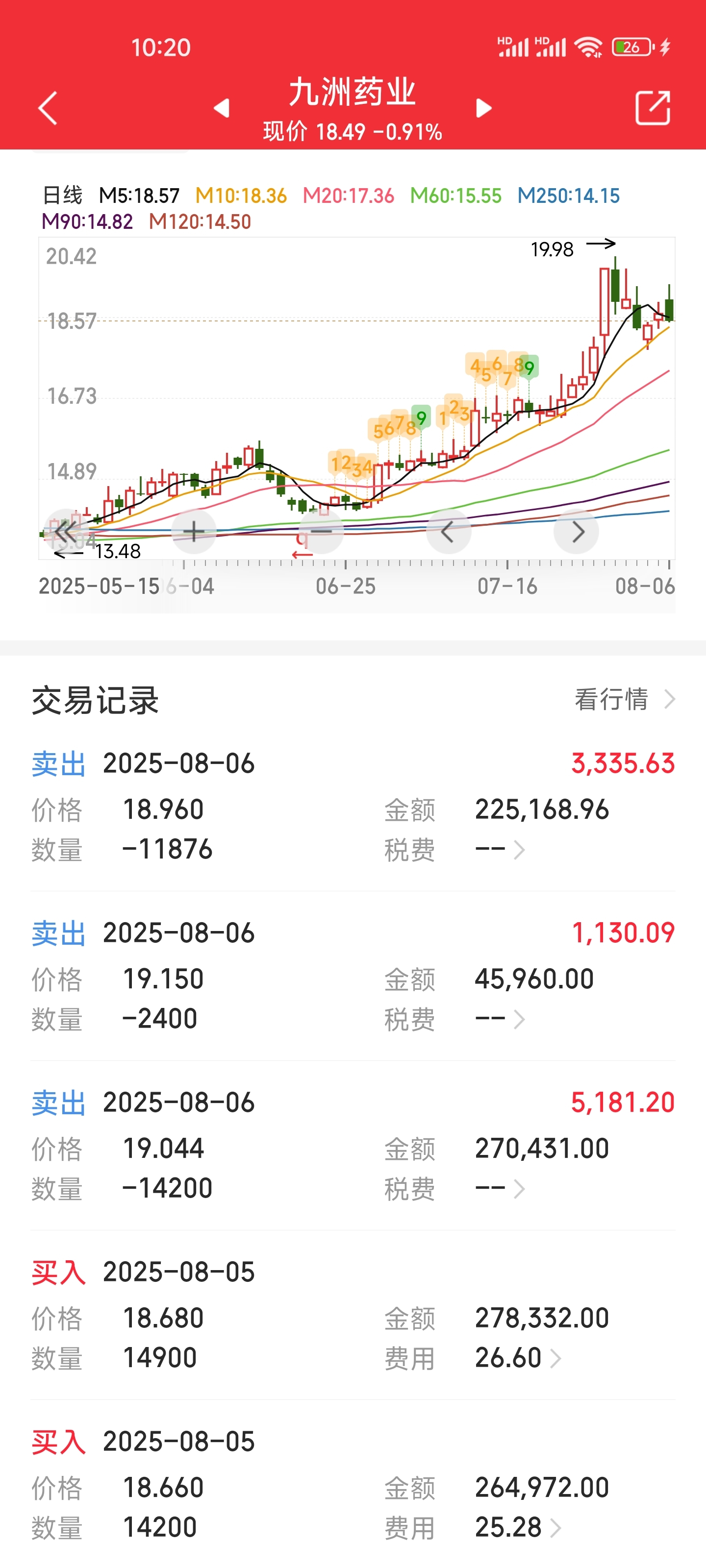
Task: Jump to chart start with double-left arrows
Action: pyautogui.click(x=66, y=531)
